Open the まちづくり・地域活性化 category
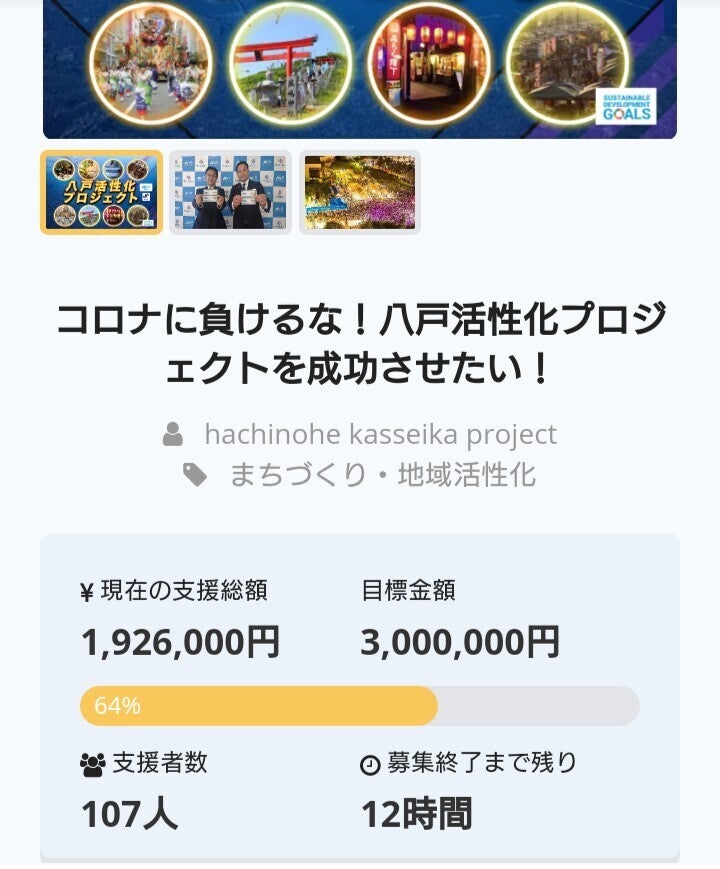The image size is (720, 869). click(x=382, y=474)
